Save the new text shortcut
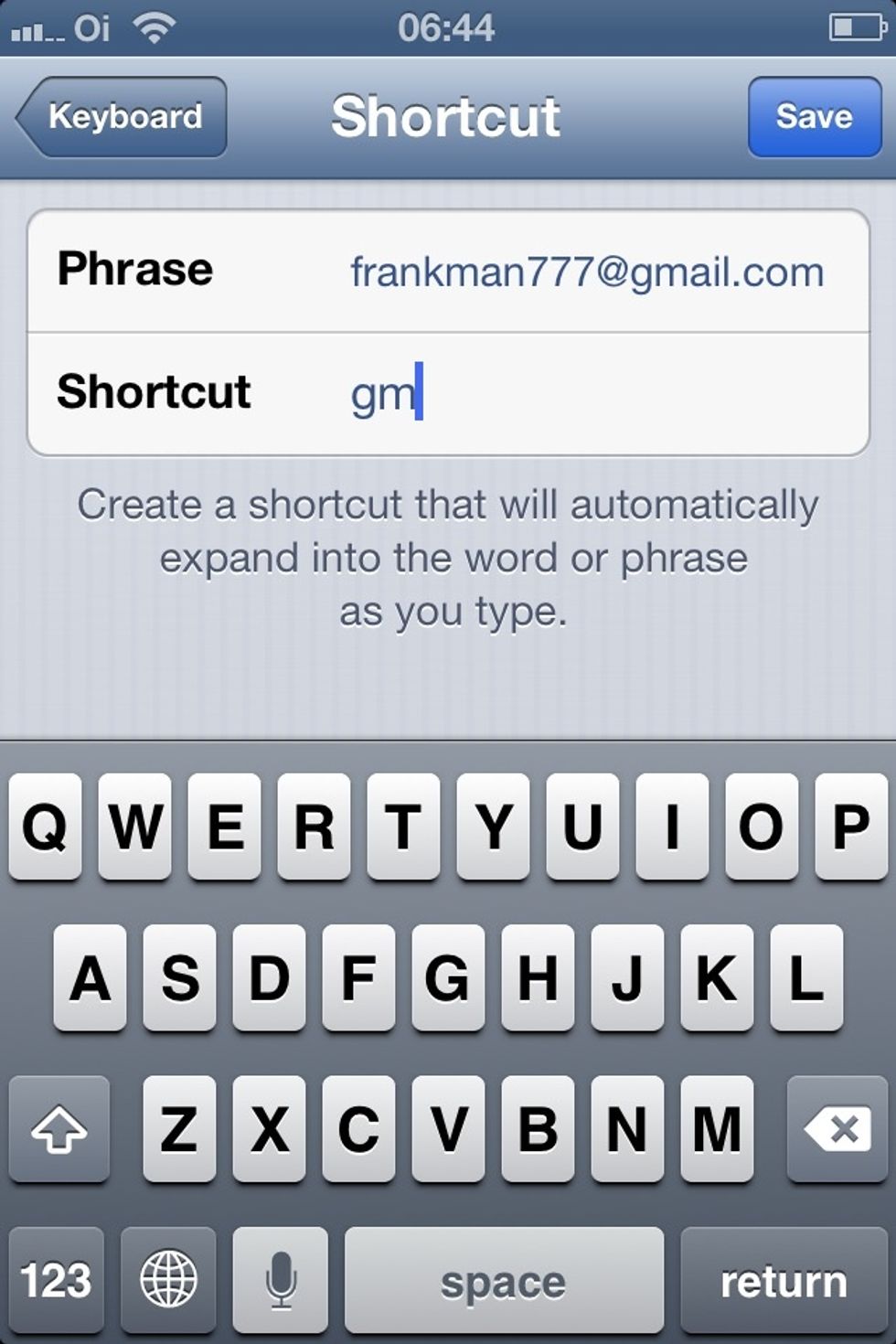Screen dimensions: 896x1344 814,116
